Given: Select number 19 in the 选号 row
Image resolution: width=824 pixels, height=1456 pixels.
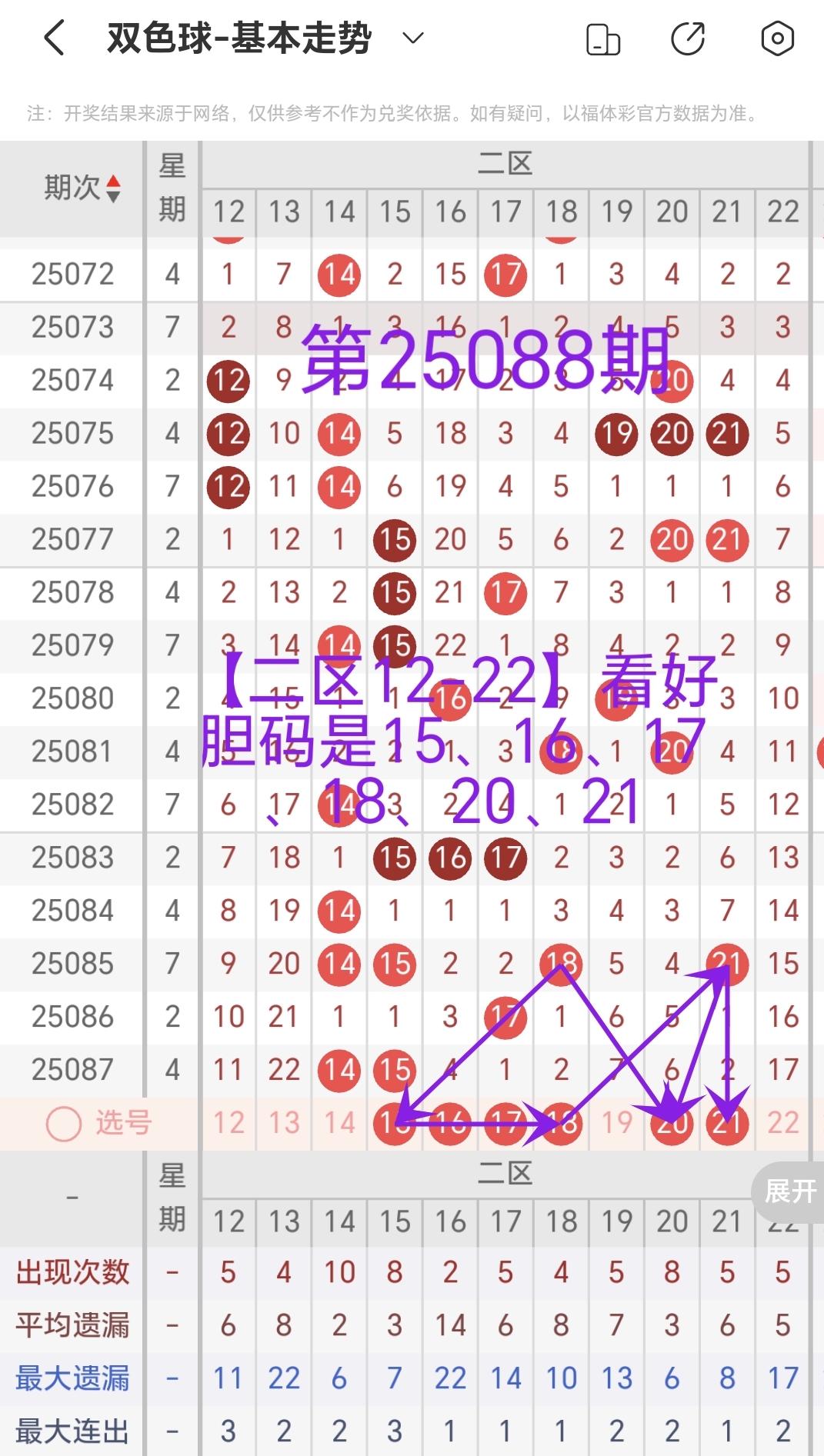Looking at the screenshot, I should tap(616, 1123).
